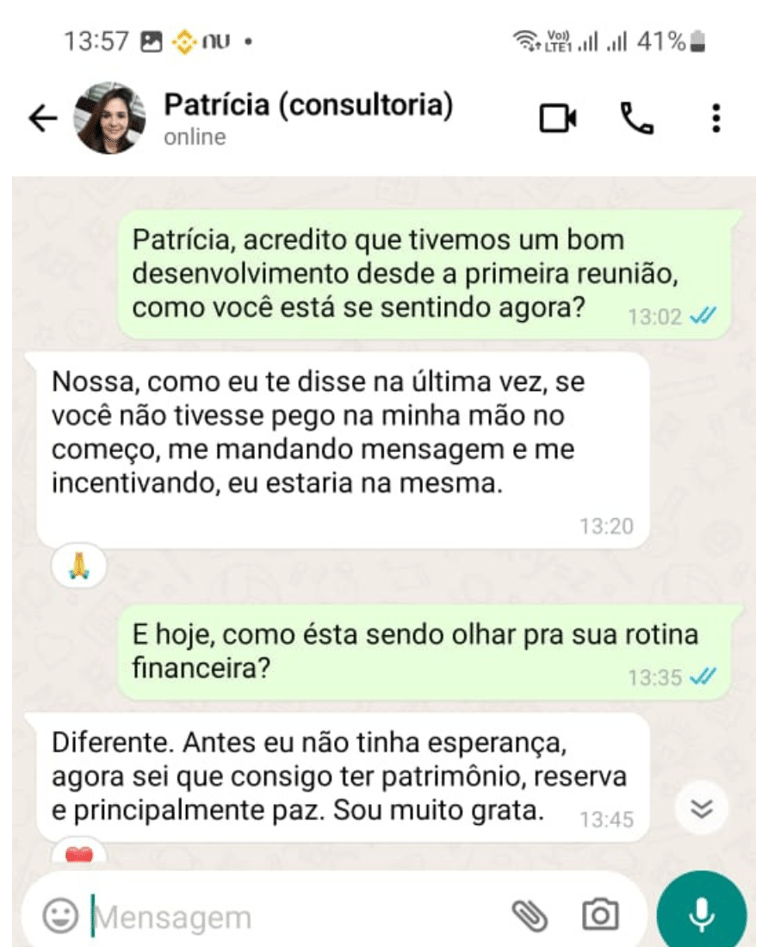View the praying hands reaction
The image size is (768, 947).
tap(79, 568)
